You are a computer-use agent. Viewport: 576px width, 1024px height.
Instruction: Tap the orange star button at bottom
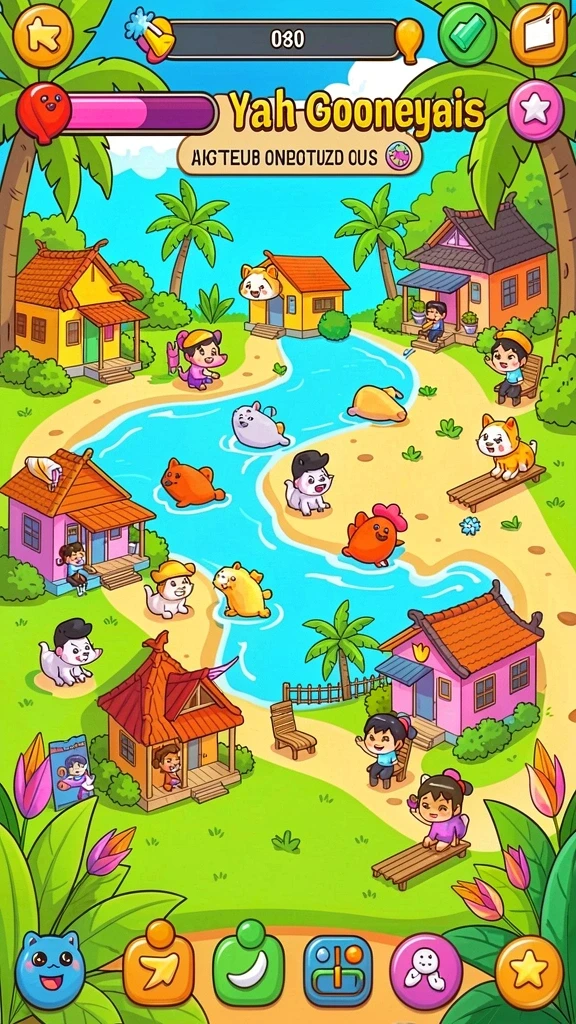(529, 972)
